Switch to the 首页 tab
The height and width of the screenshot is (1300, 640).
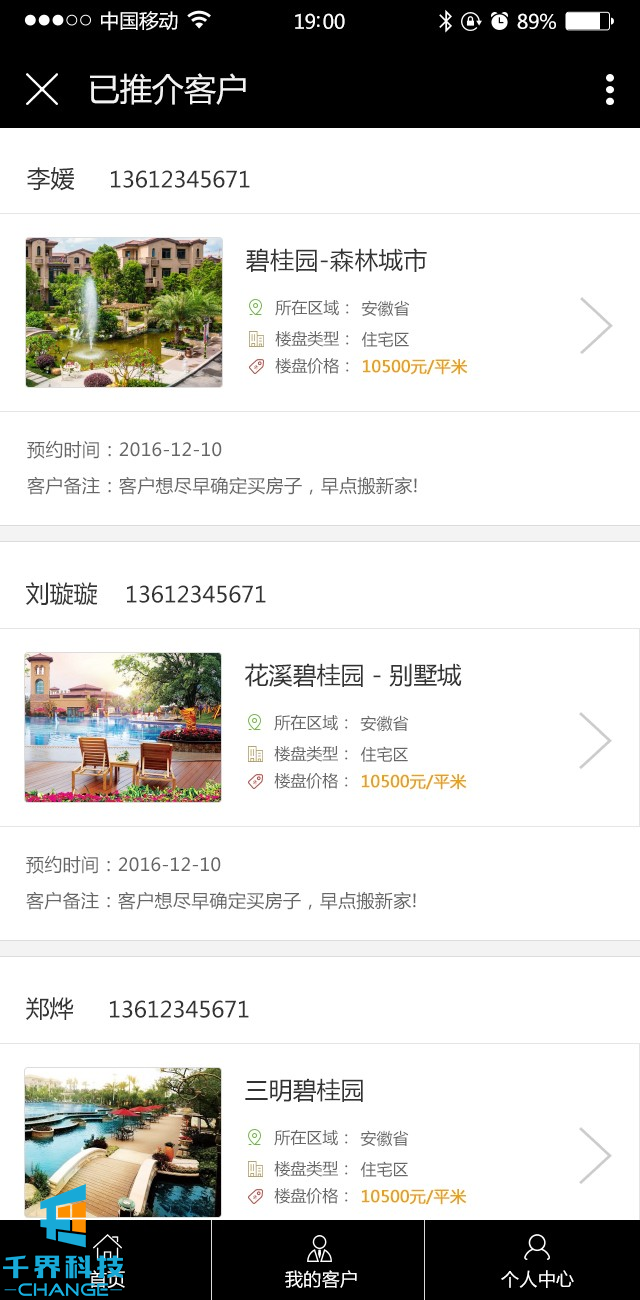point(106,1261)
